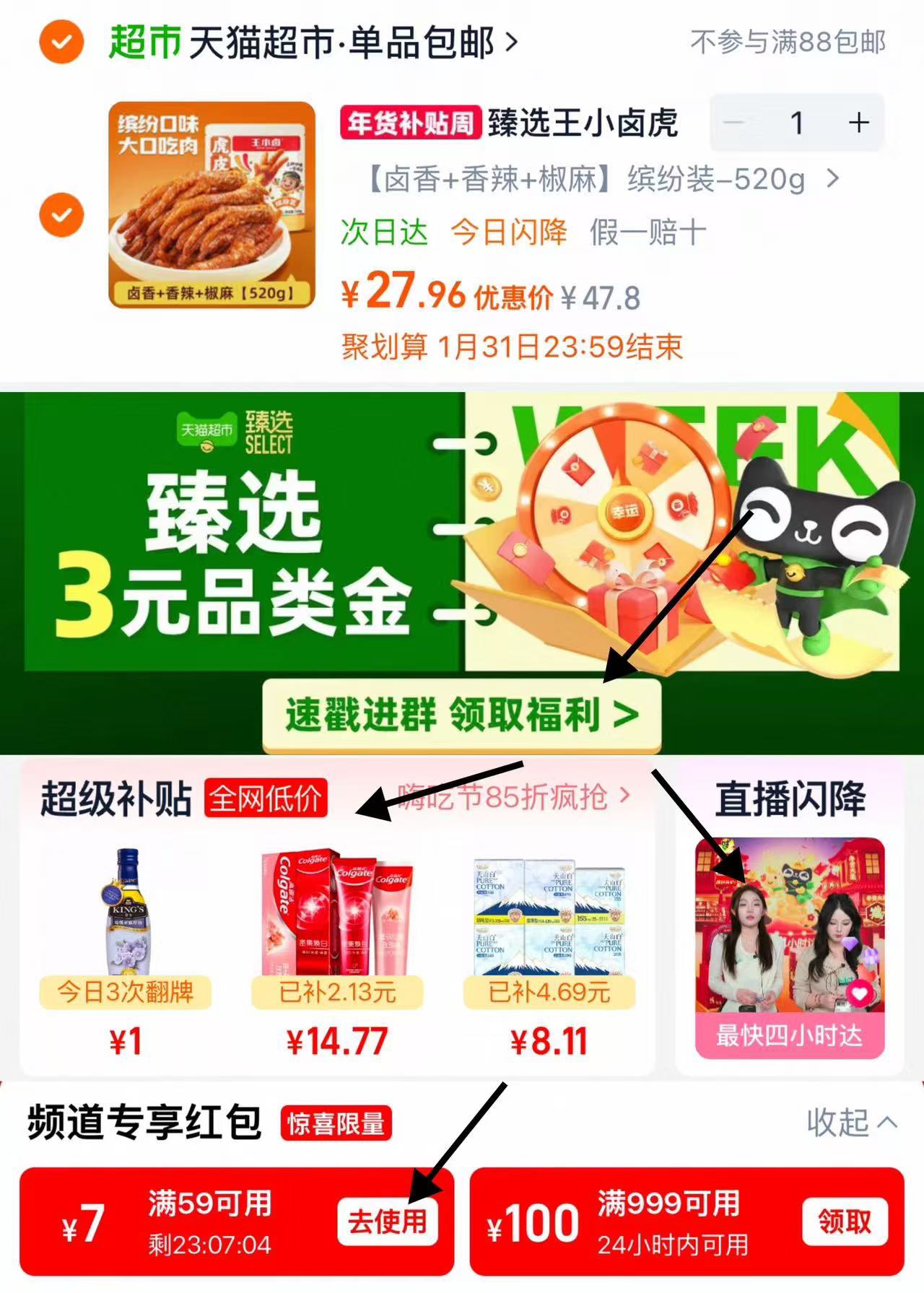Claim the ¥100 coupon via 领取
Viewport: 924px width, 1293px height.
point(844,1222)
